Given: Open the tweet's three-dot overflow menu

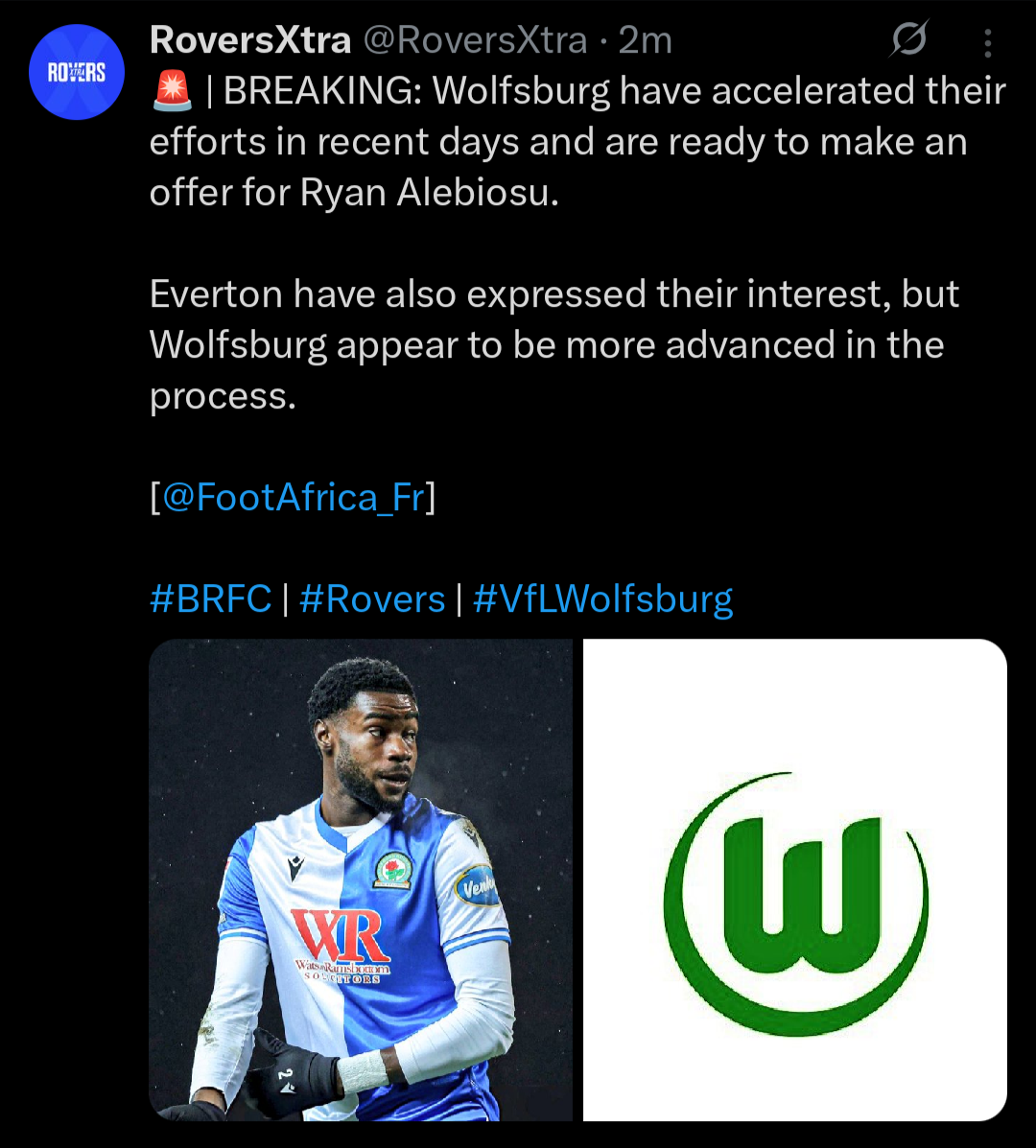Looking at the screenshot, I should tap(987, 41).
